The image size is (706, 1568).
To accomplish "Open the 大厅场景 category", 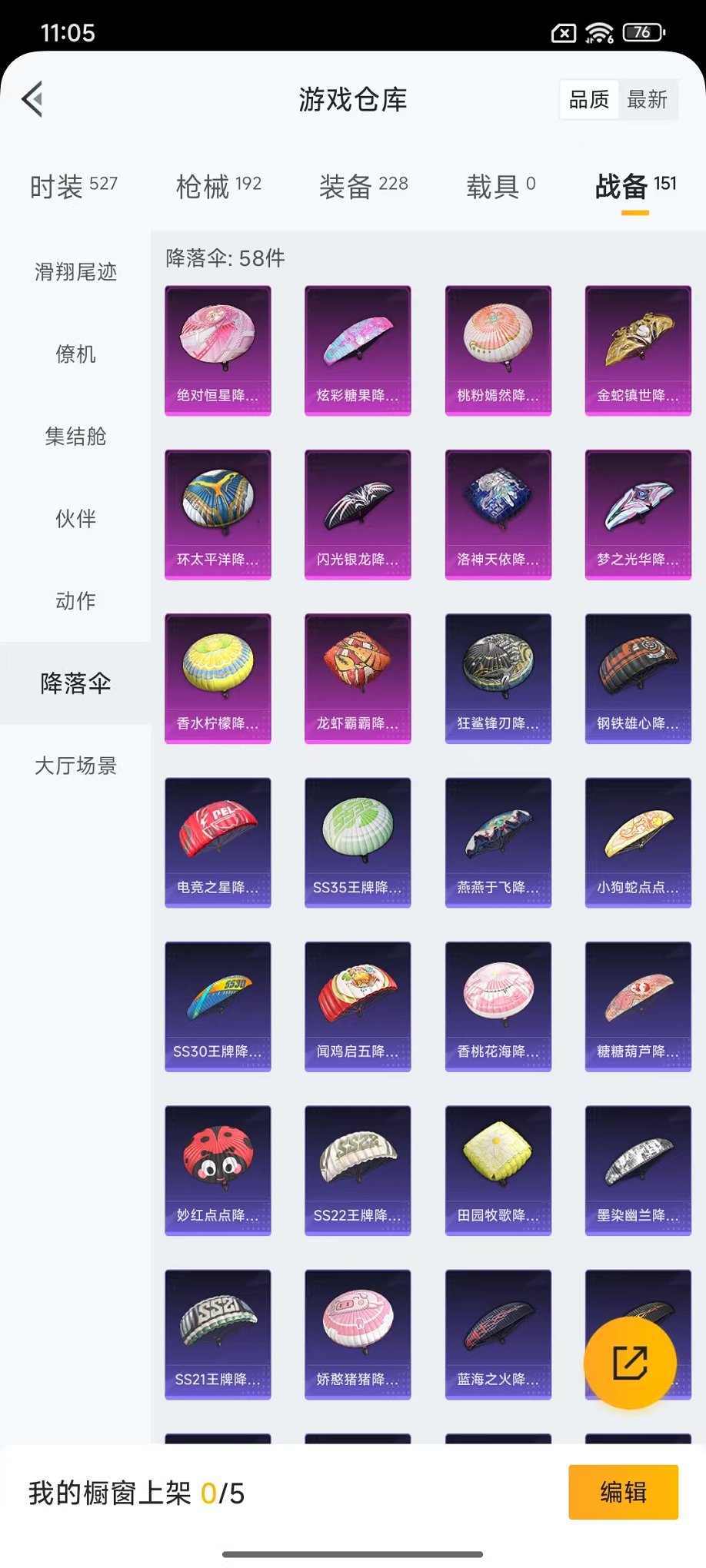I will point(75,766).
